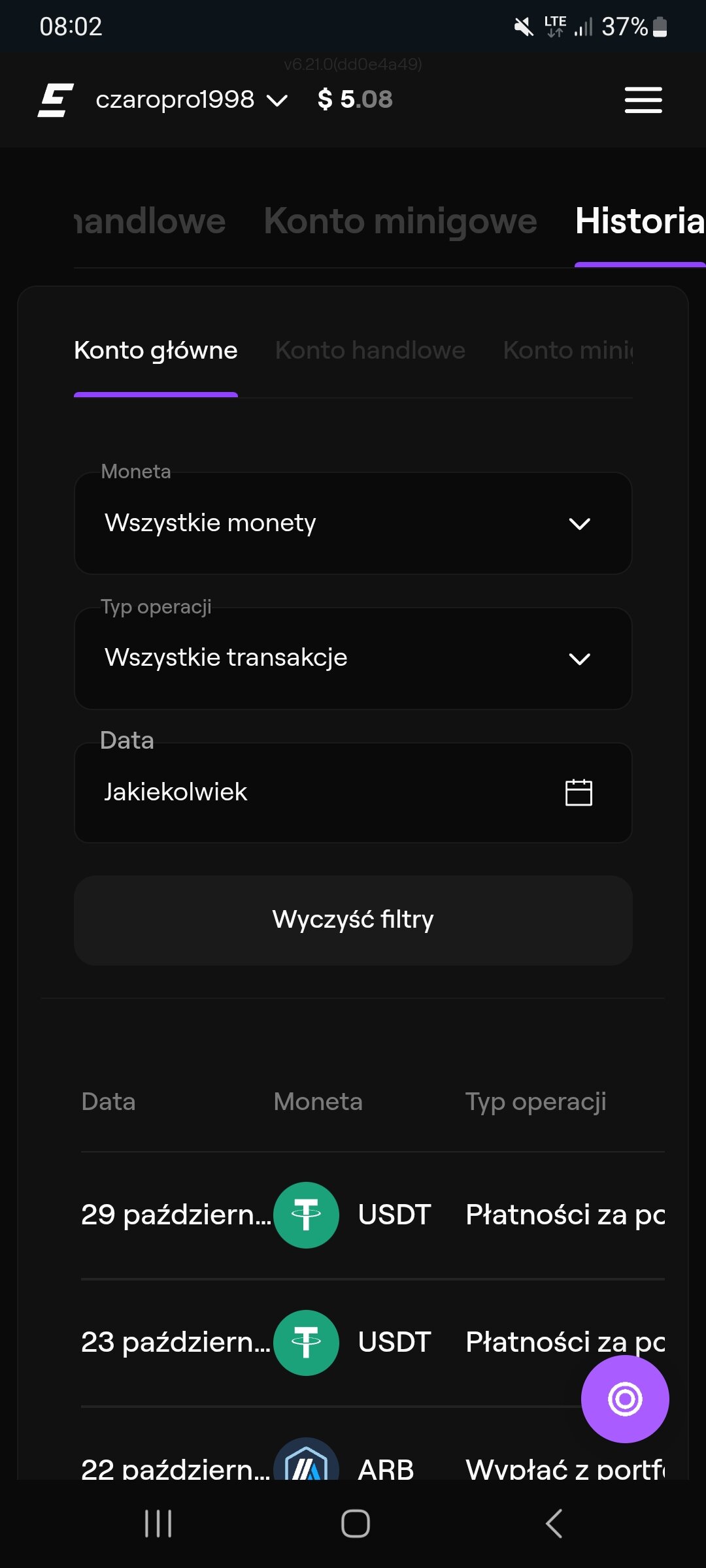The height and width of the screenshot is (1568, 706).
Task: Switch to the Konto handlowe history tab
Action: pos(370,351)
